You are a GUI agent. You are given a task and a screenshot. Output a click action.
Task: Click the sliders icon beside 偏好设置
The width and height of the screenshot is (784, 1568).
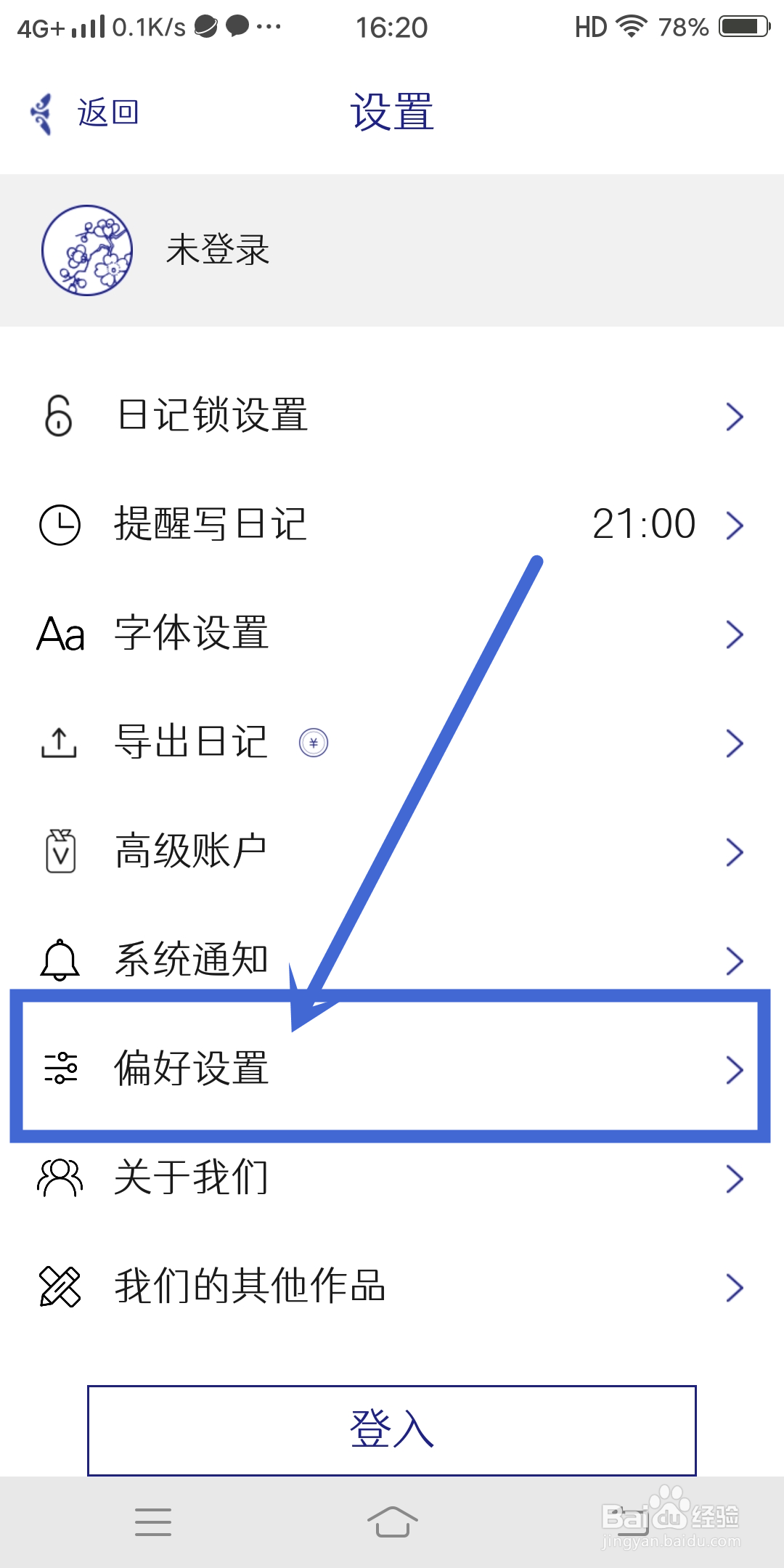click(x=60, y=1069)
